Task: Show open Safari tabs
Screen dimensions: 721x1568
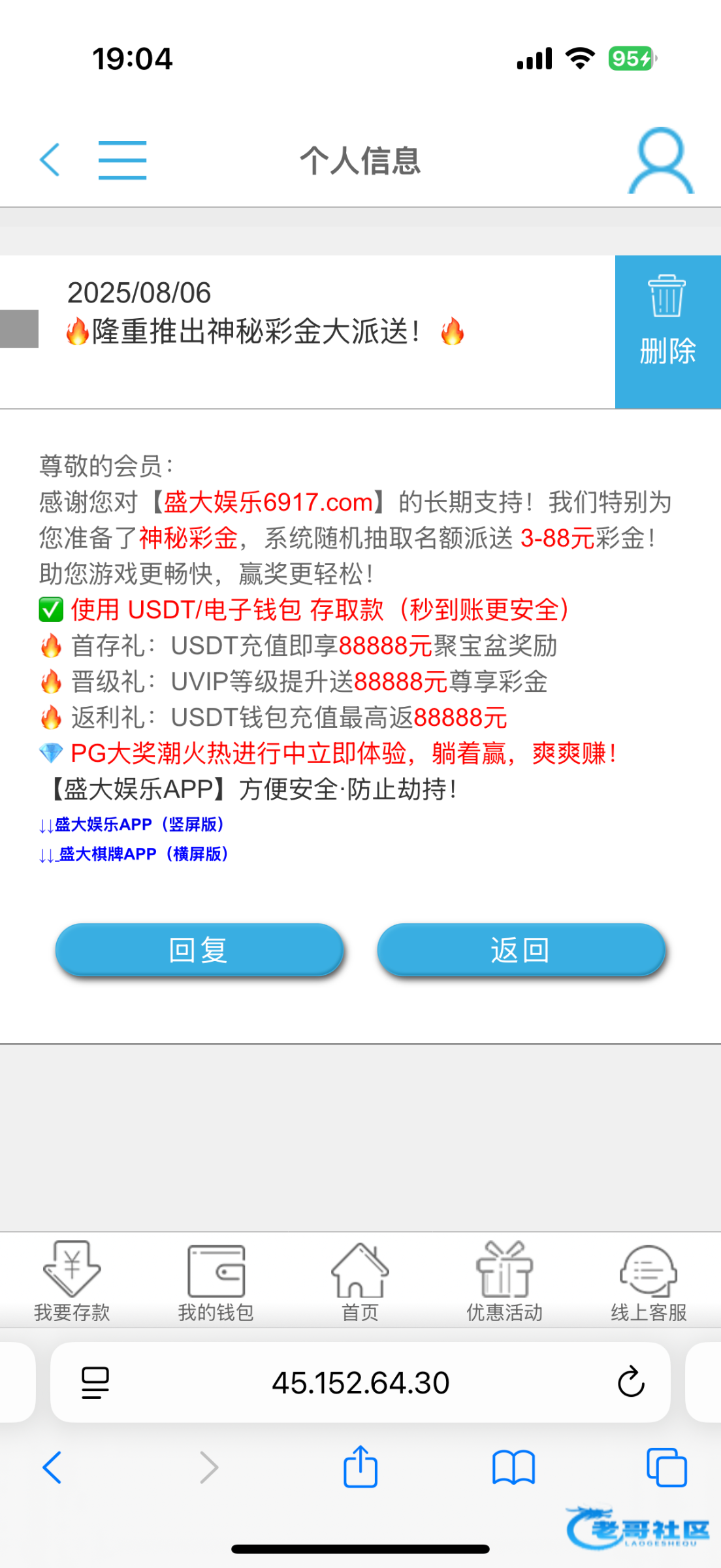Action: pos(667,1468)
